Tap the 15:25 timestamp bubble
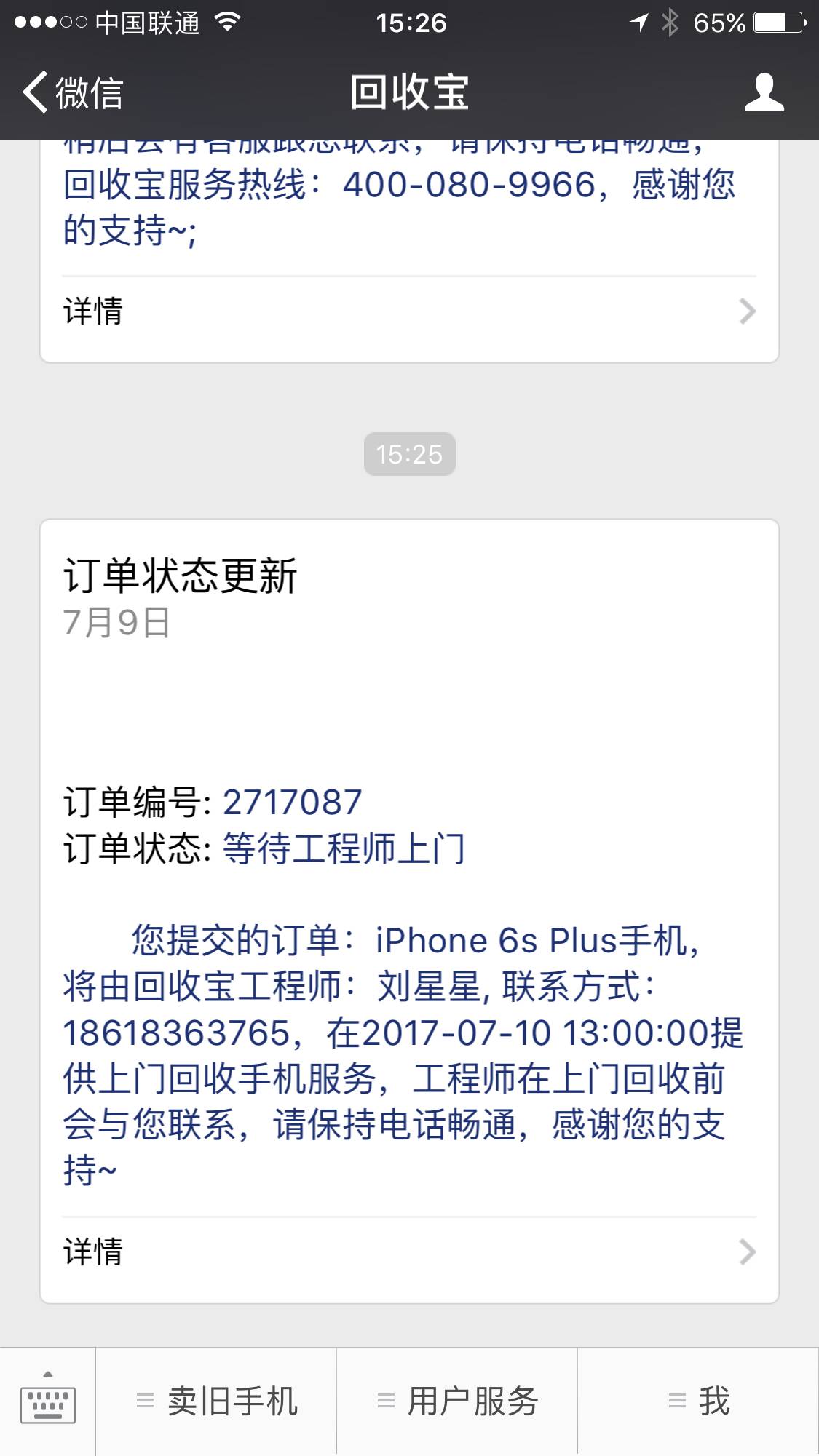This screenshot has width=819, height=1456. 409,453
